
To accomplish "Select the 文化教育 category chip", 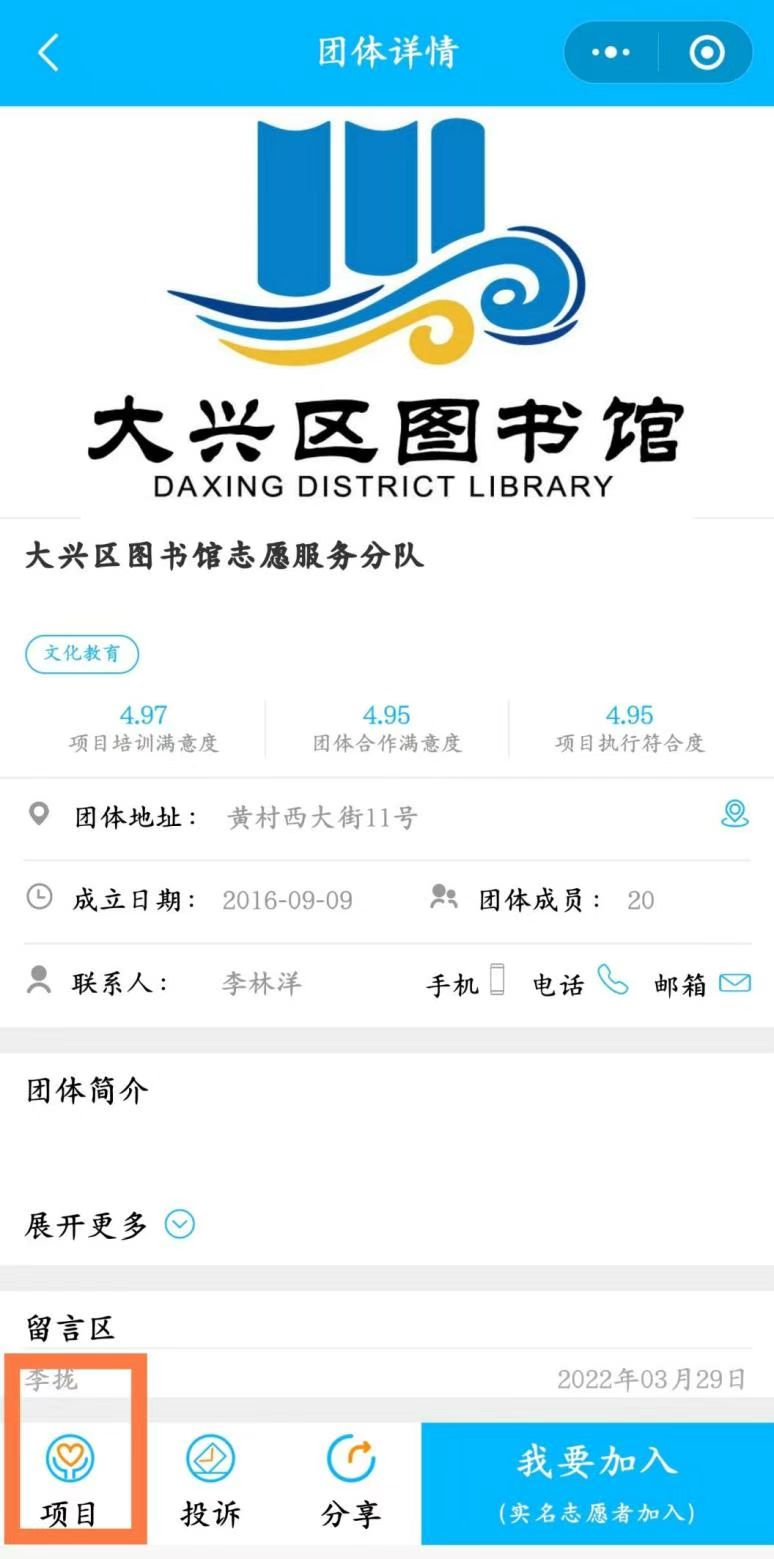I will (82, 654).
